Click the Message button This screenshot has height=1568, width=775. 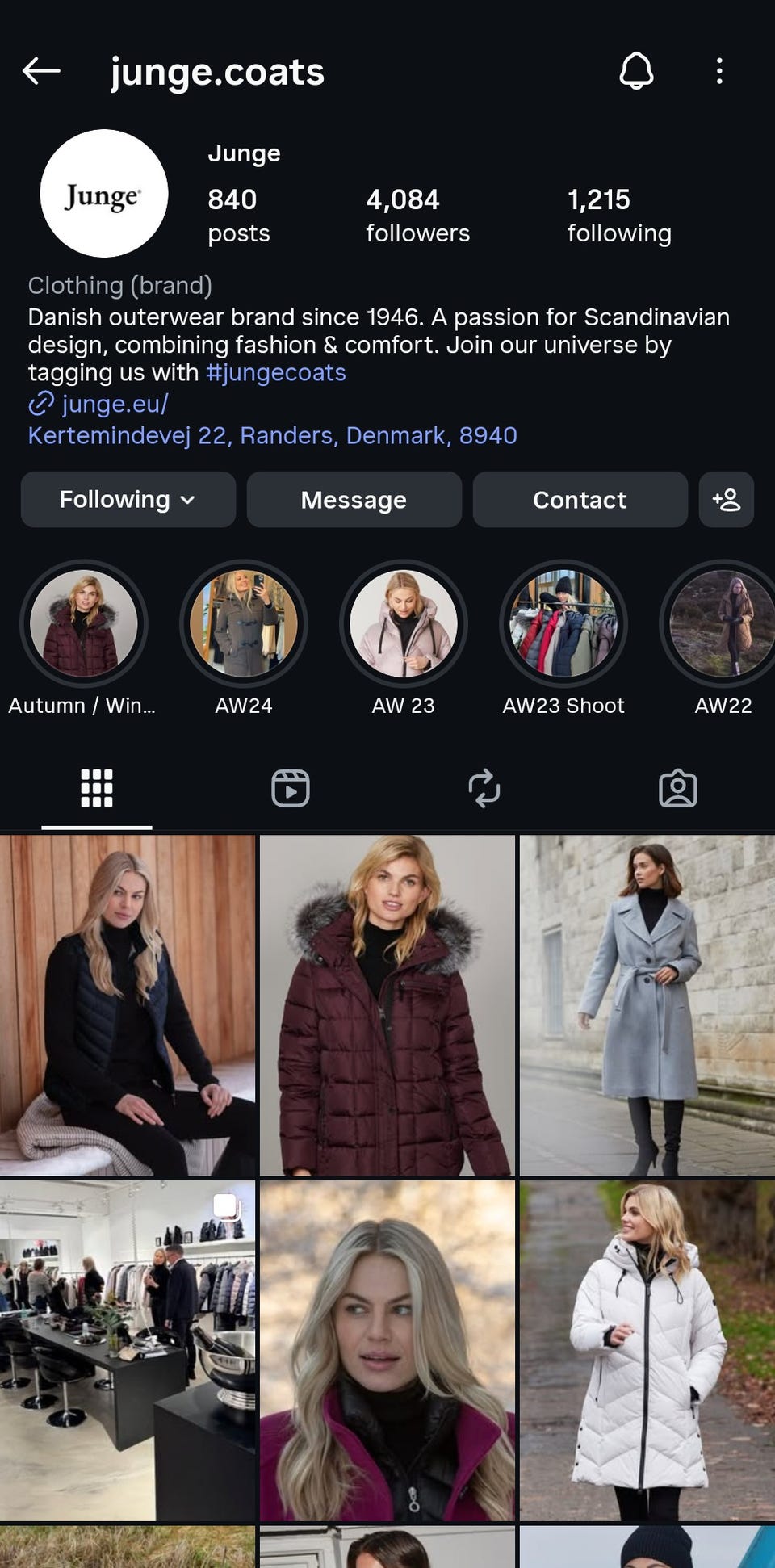(353, 500)
